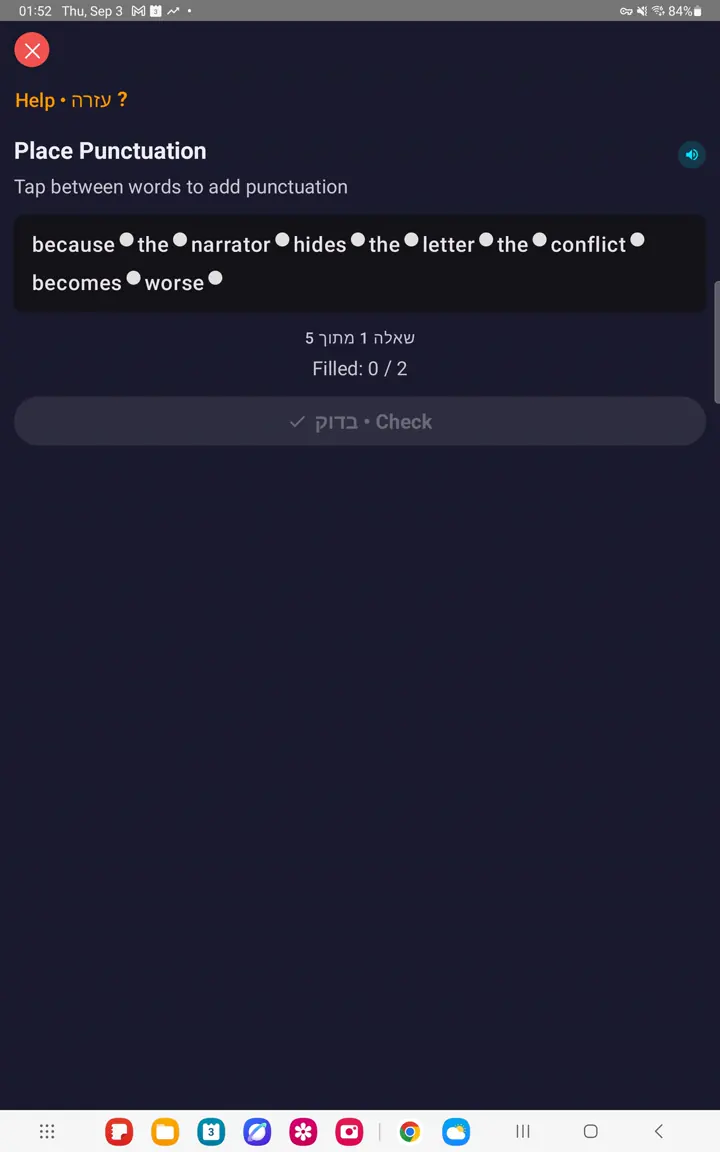Play the sentence audio with the speaker icon
Viewport: 720px width, 1152px height.
(x=691, y=154)
